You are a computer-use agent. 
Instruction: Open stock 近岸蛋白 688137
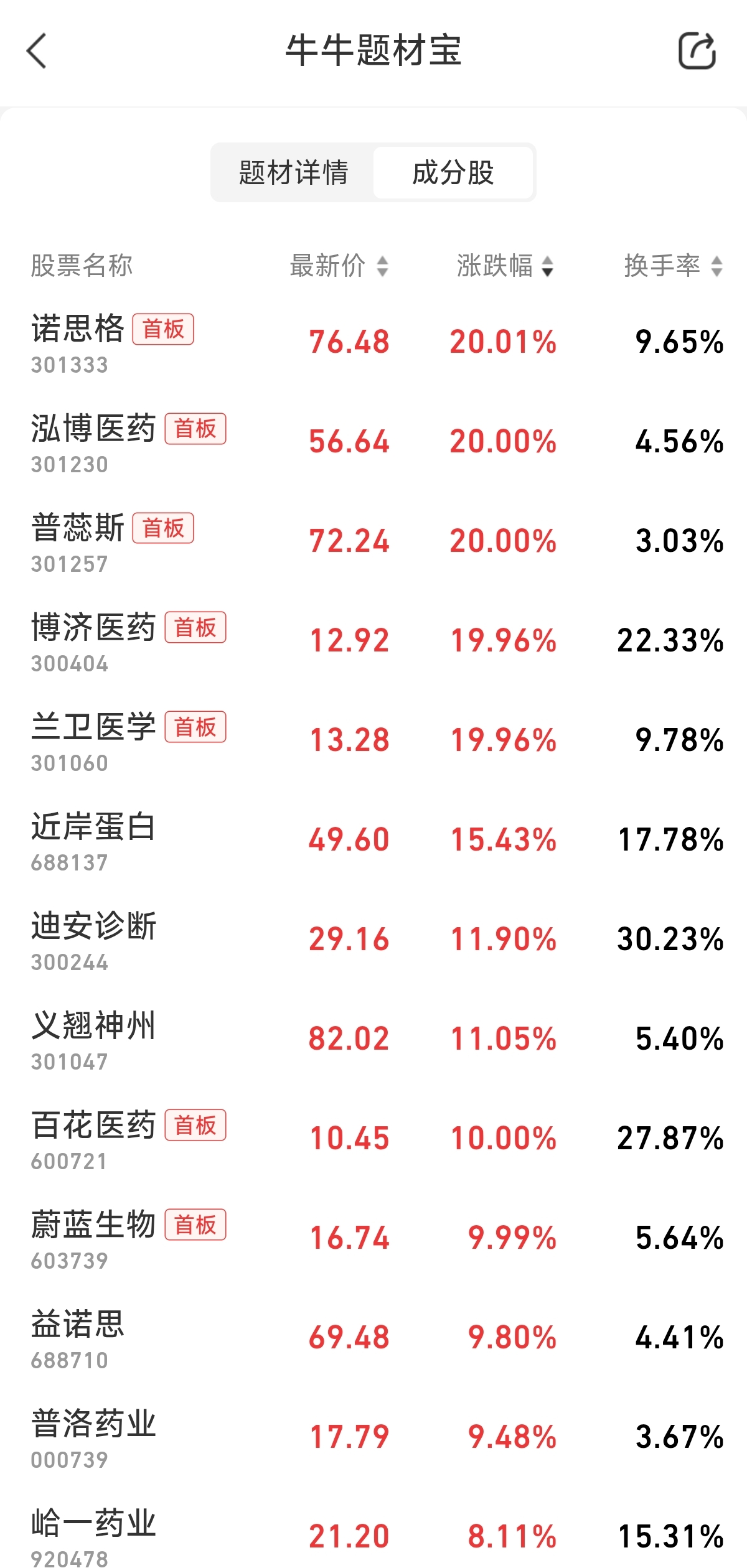coord(93,839)
